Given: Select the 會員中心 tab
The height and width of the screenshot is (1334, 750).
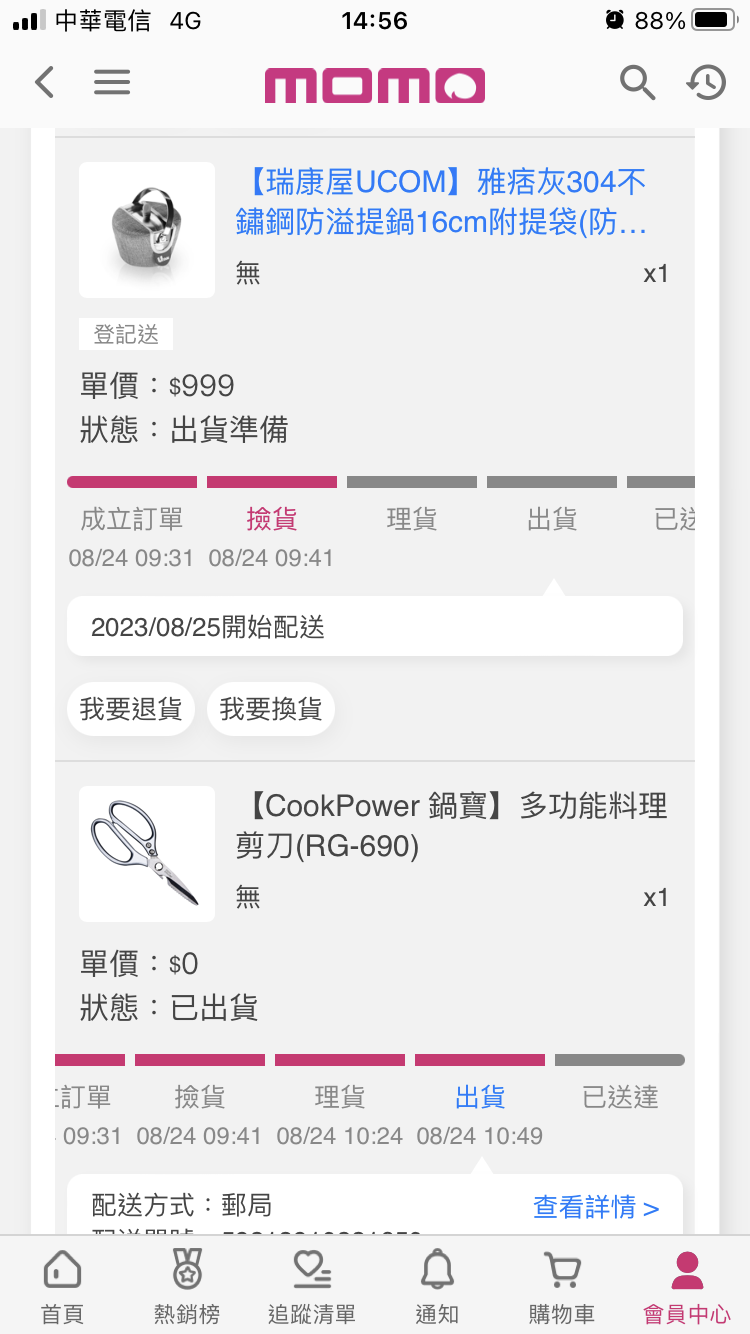Looking at the screenshot, I should (687, 1288).
